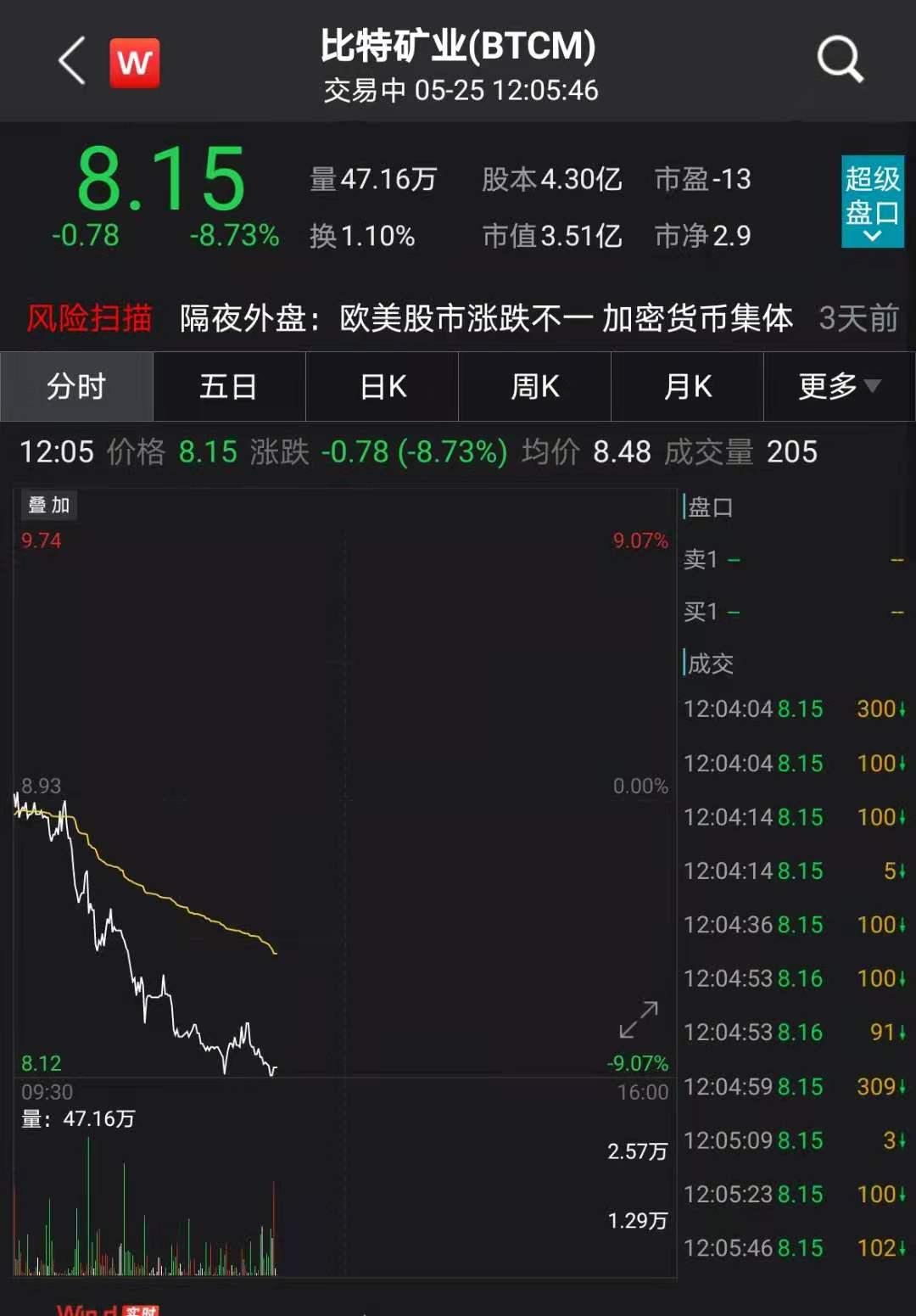Open the search magnifier icon

tap(840, 59)
